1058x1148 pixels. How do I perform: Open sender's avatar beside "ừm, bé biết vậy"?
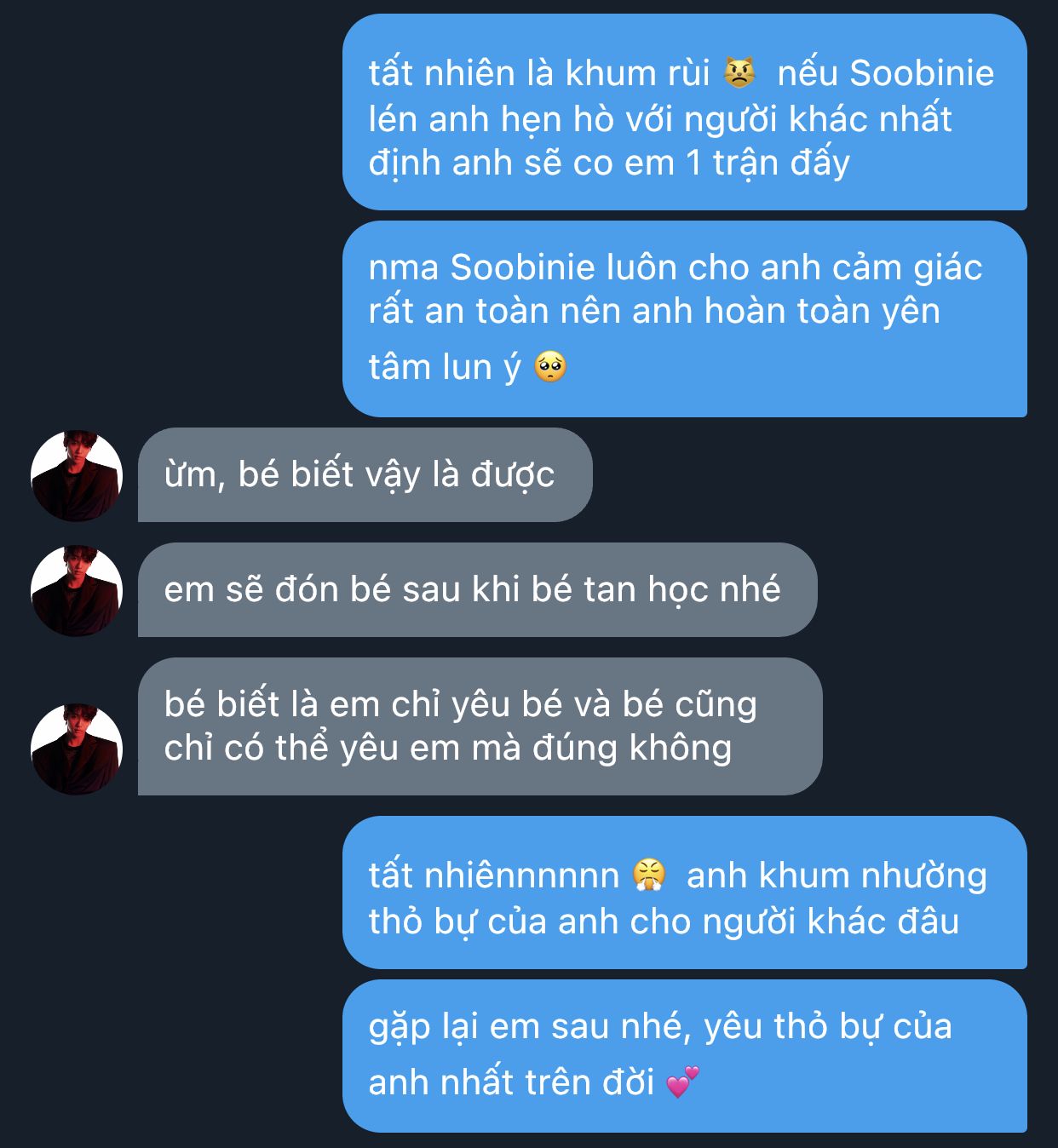(x=77, y=475)
